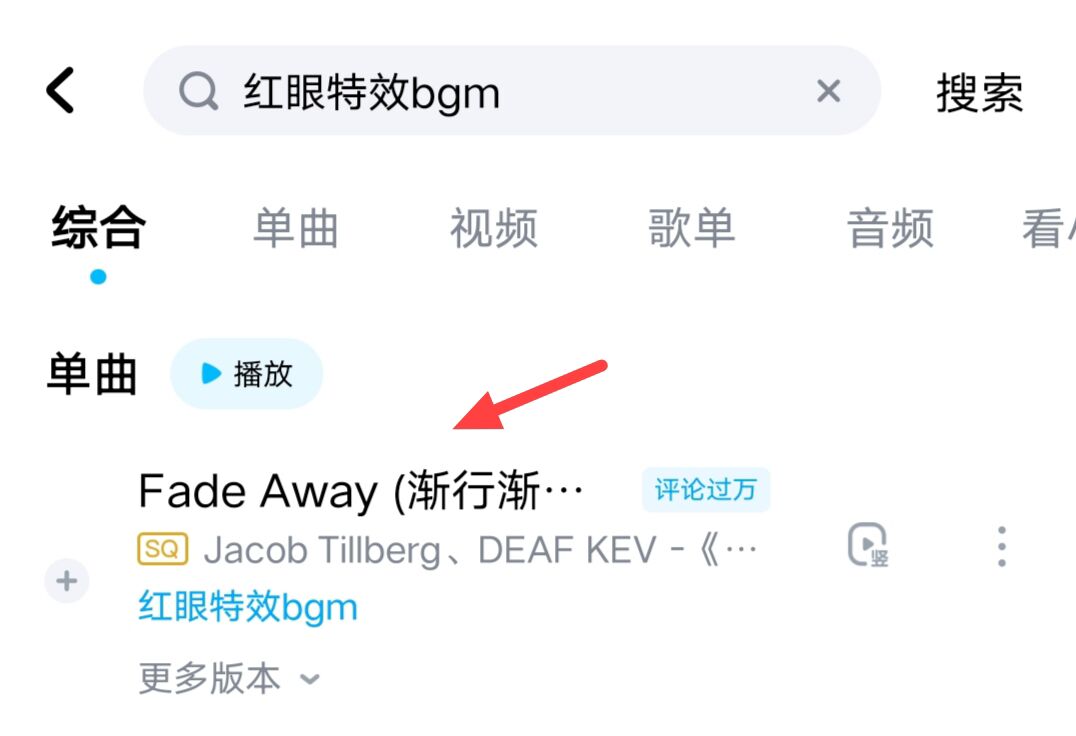This screenshot has width=1076, height=736.
Task: Clear the search text
Action: 828,92
